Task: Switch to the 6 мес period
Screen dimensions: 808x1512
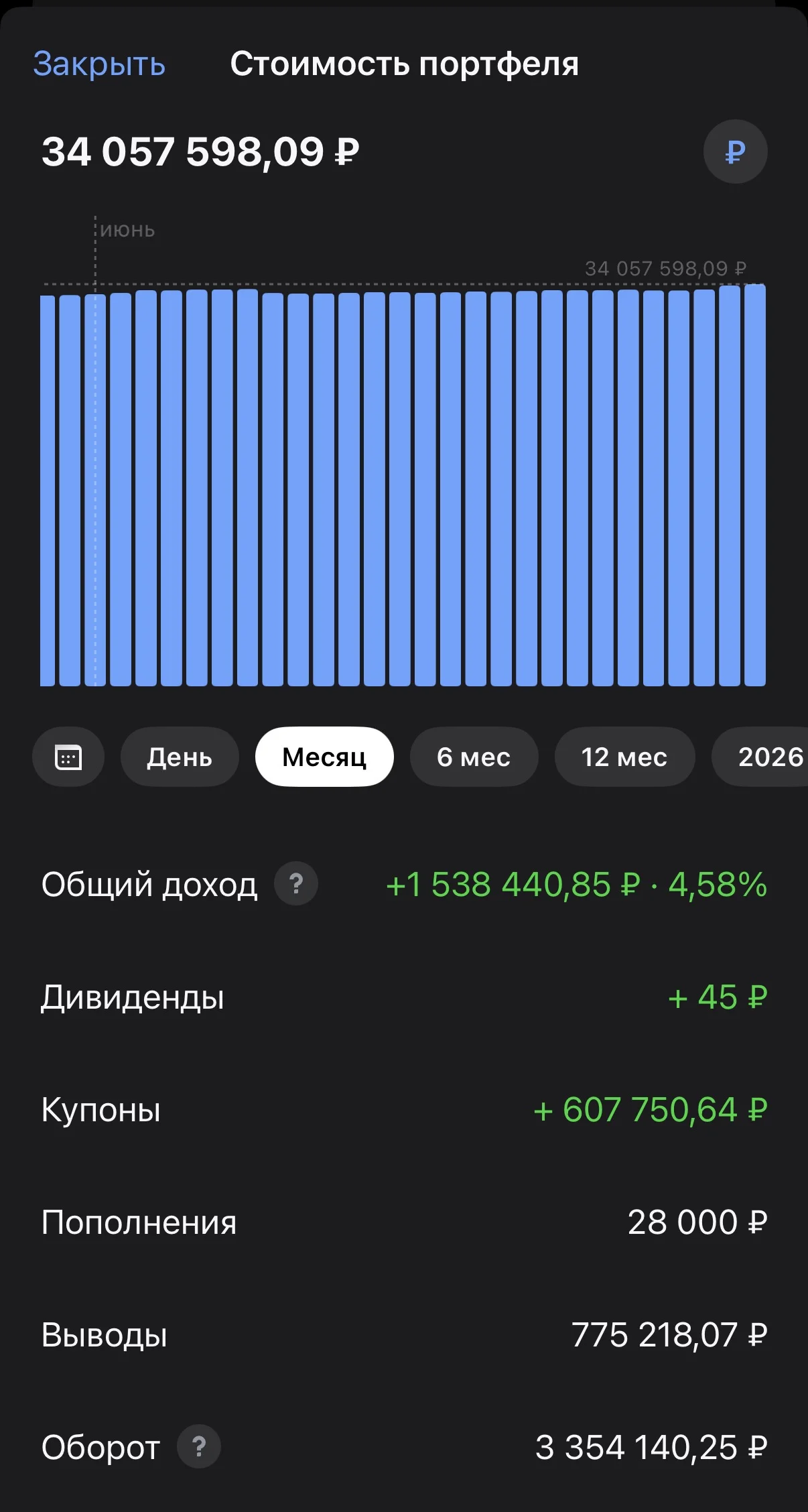Action: (474, 757)
